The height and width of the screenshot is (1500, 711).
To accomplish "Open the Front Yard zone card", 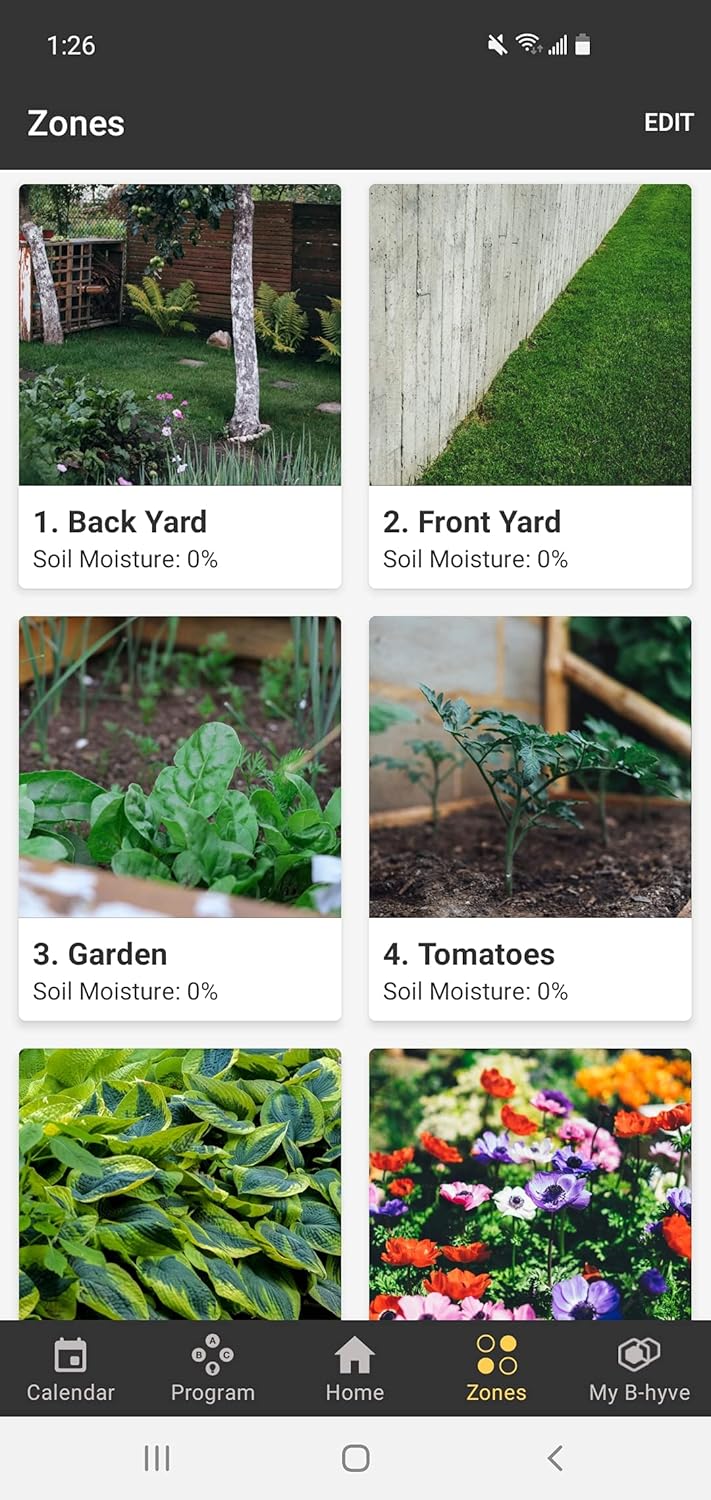I will click(x=530, y=385).
